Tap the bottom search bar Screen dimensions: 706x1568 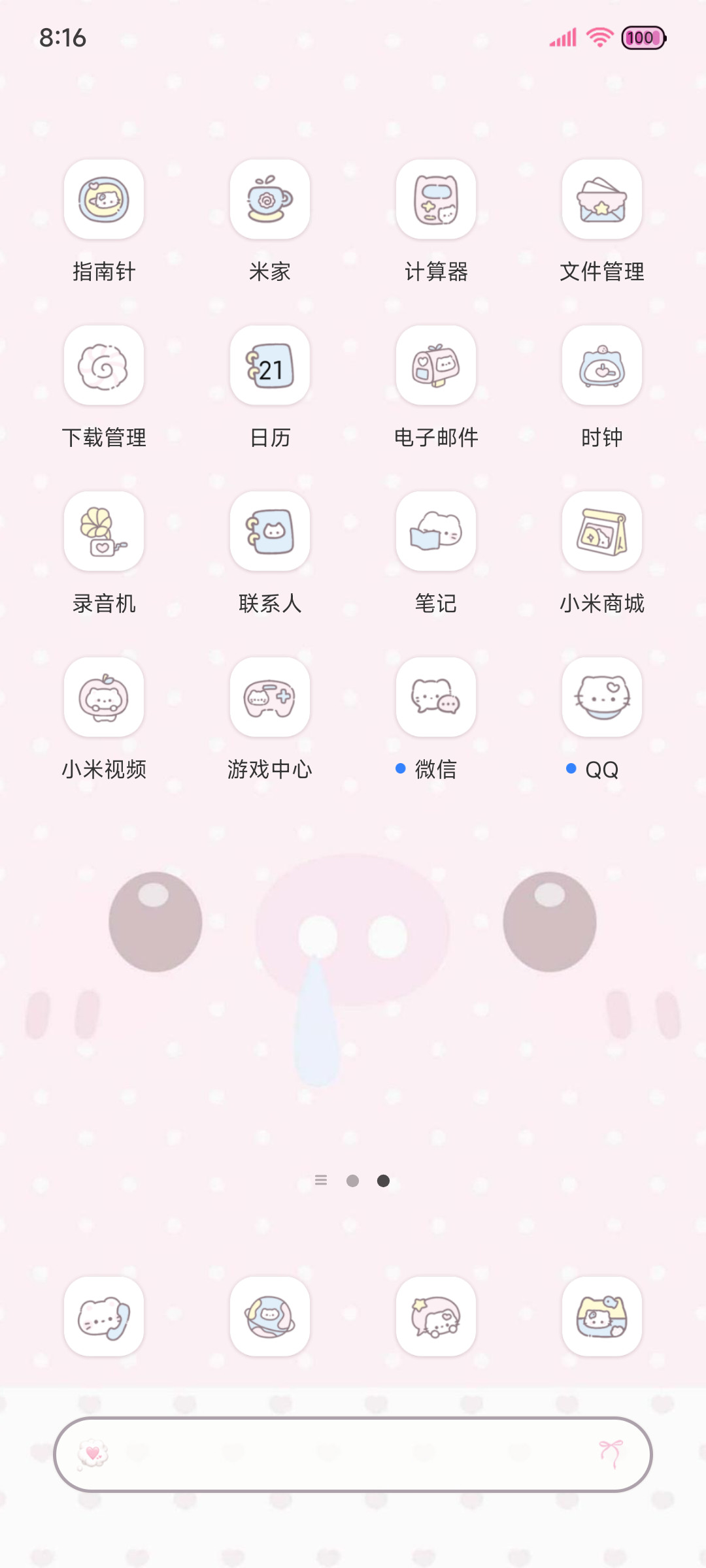[353, 1454]
